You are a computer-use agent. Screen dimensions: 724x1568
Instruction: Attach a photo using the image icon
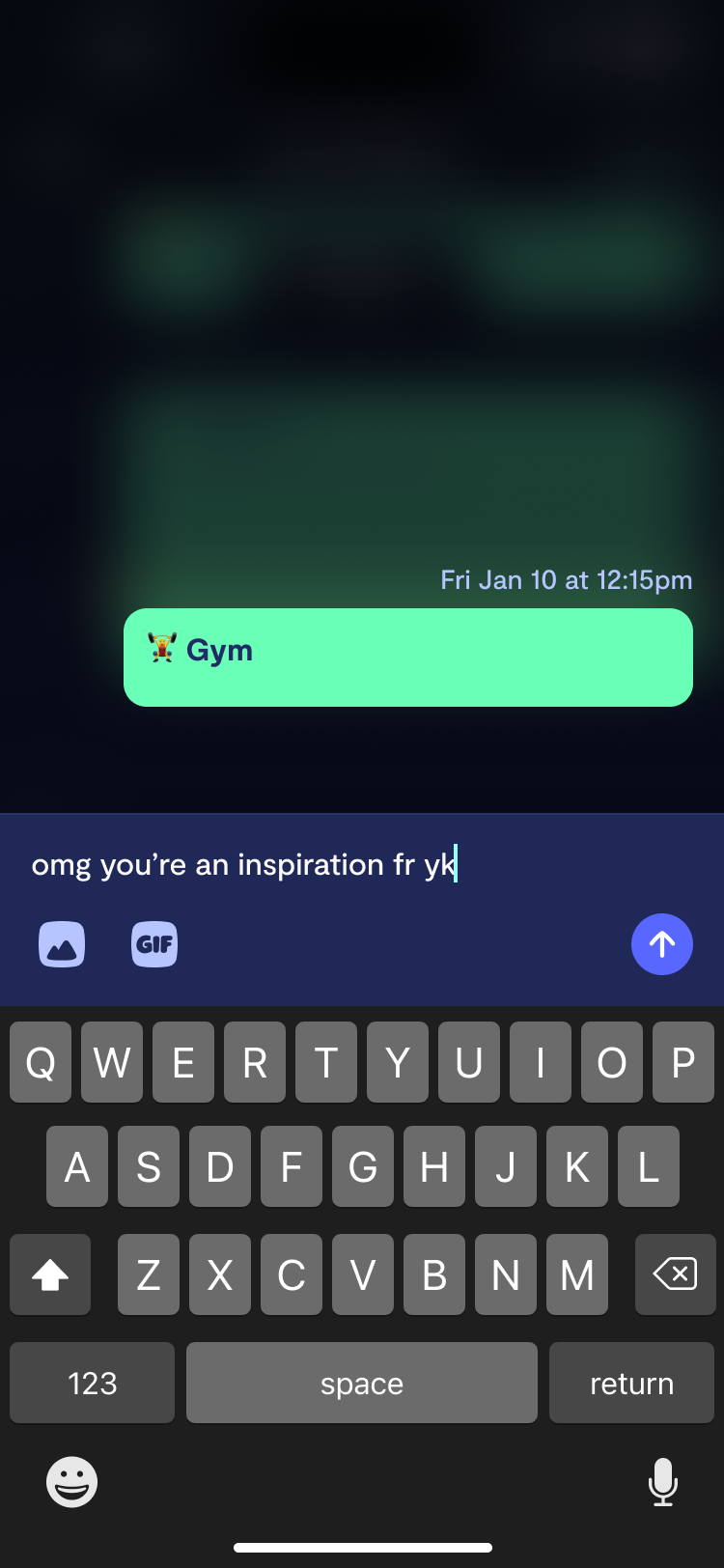pyautogui.click(x=62, y=944)
